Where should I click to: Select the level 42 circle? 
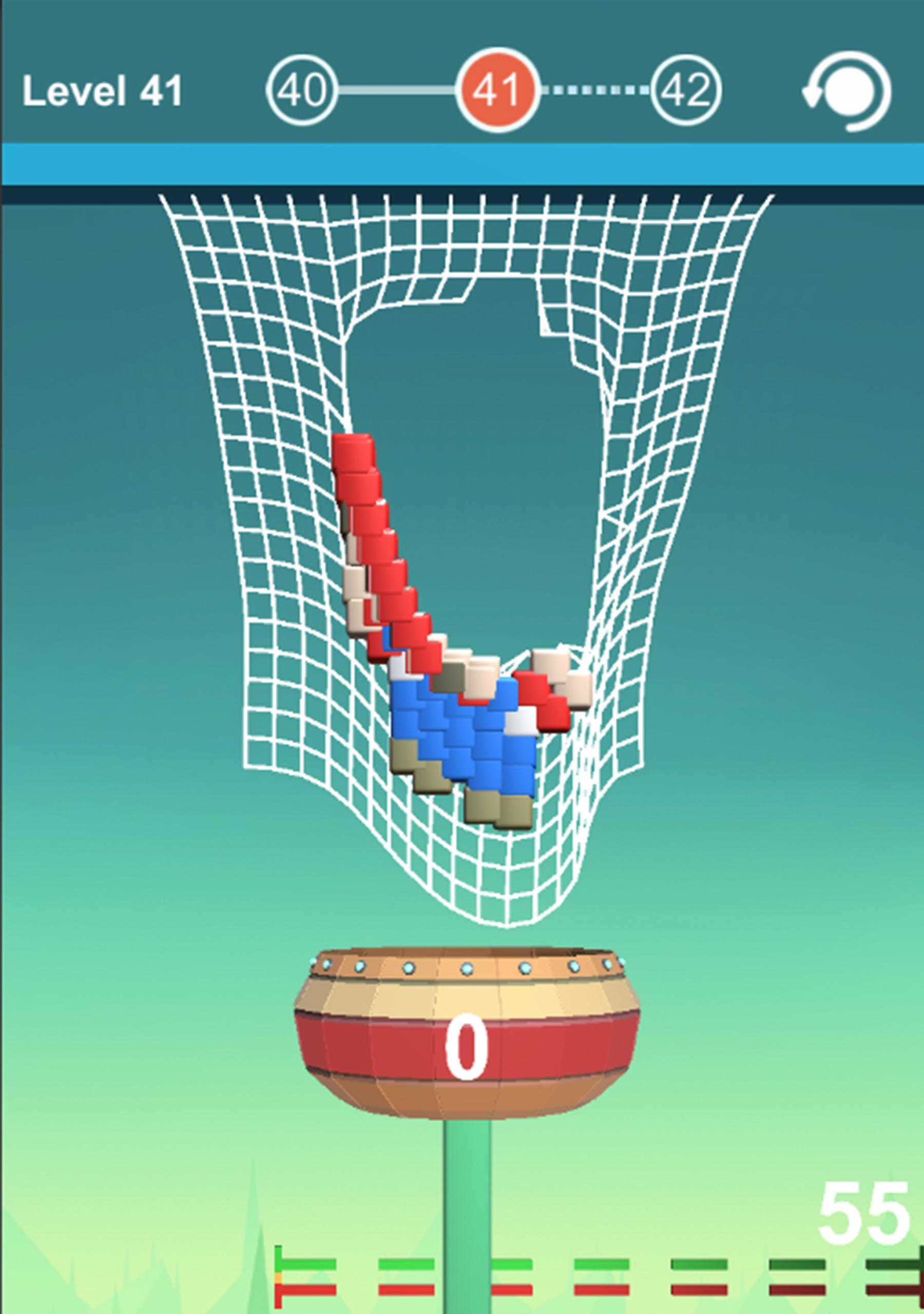tap(686, 90)
